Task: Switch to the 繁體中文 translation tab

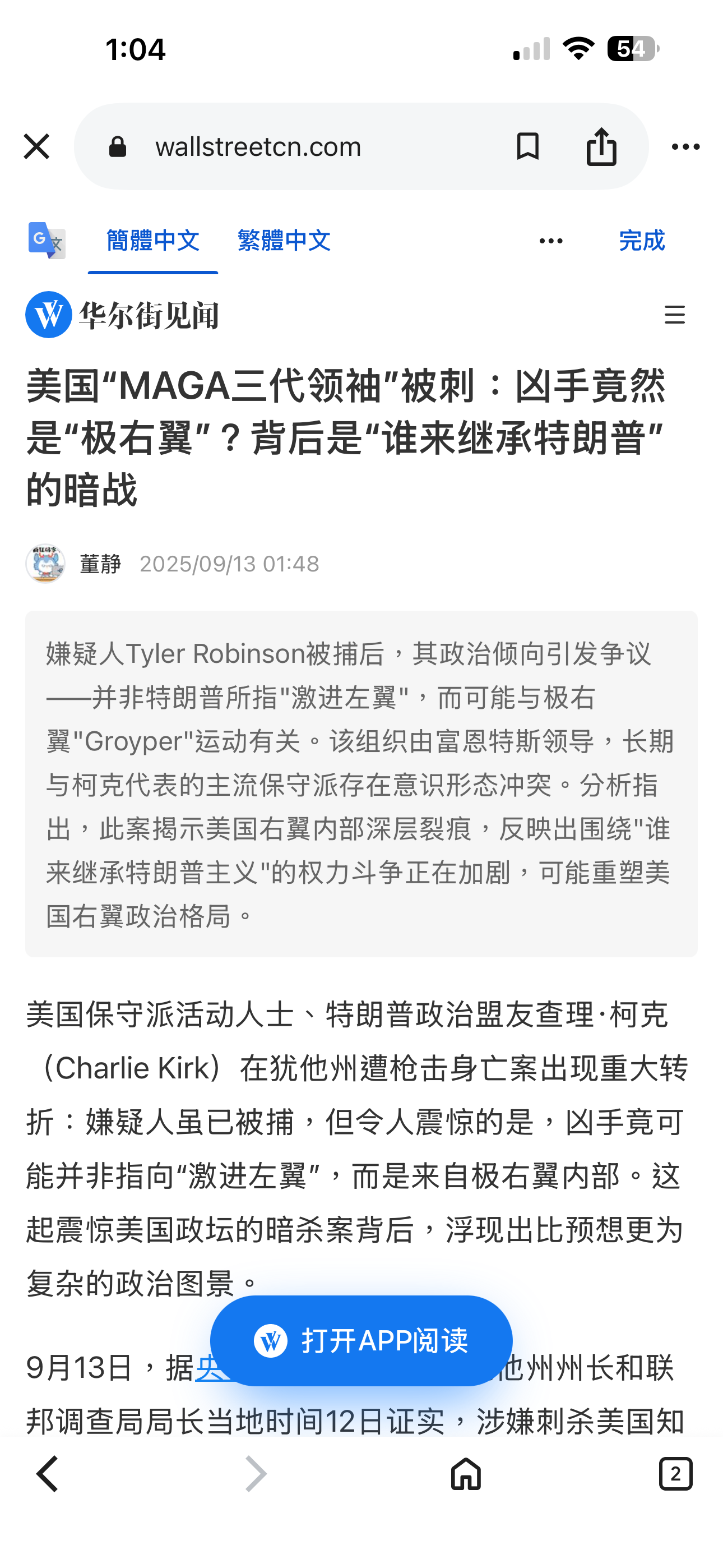Action: (284, 241)
